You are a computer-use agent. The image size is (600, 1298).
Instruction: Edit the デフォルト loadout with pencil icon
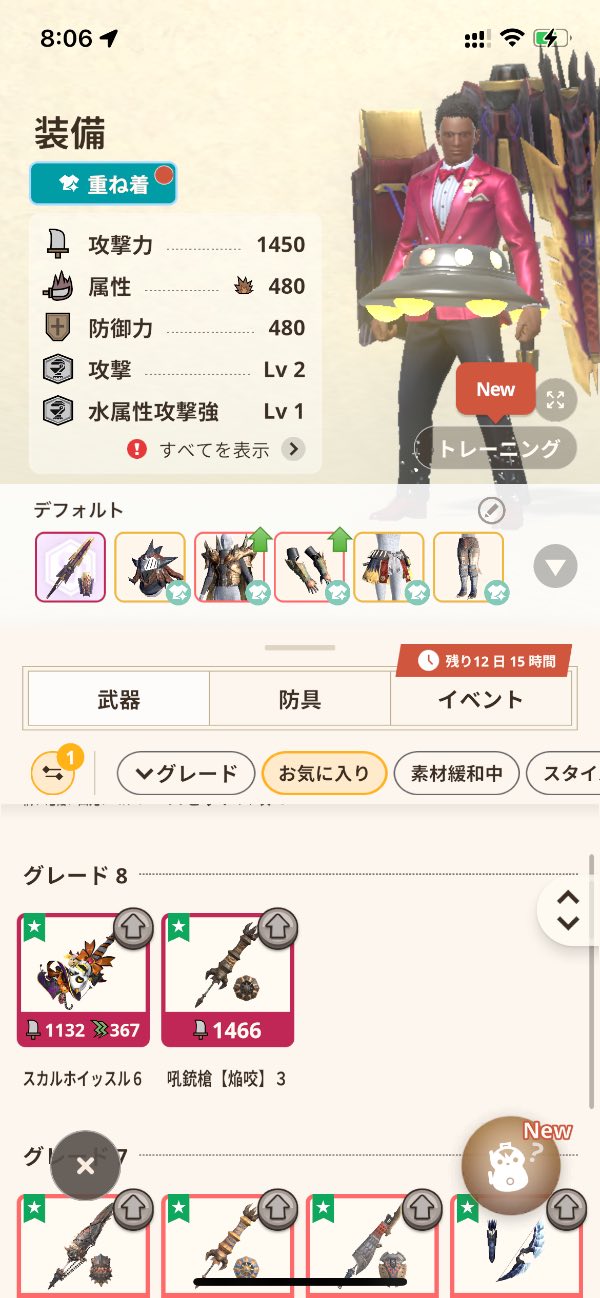491,511
